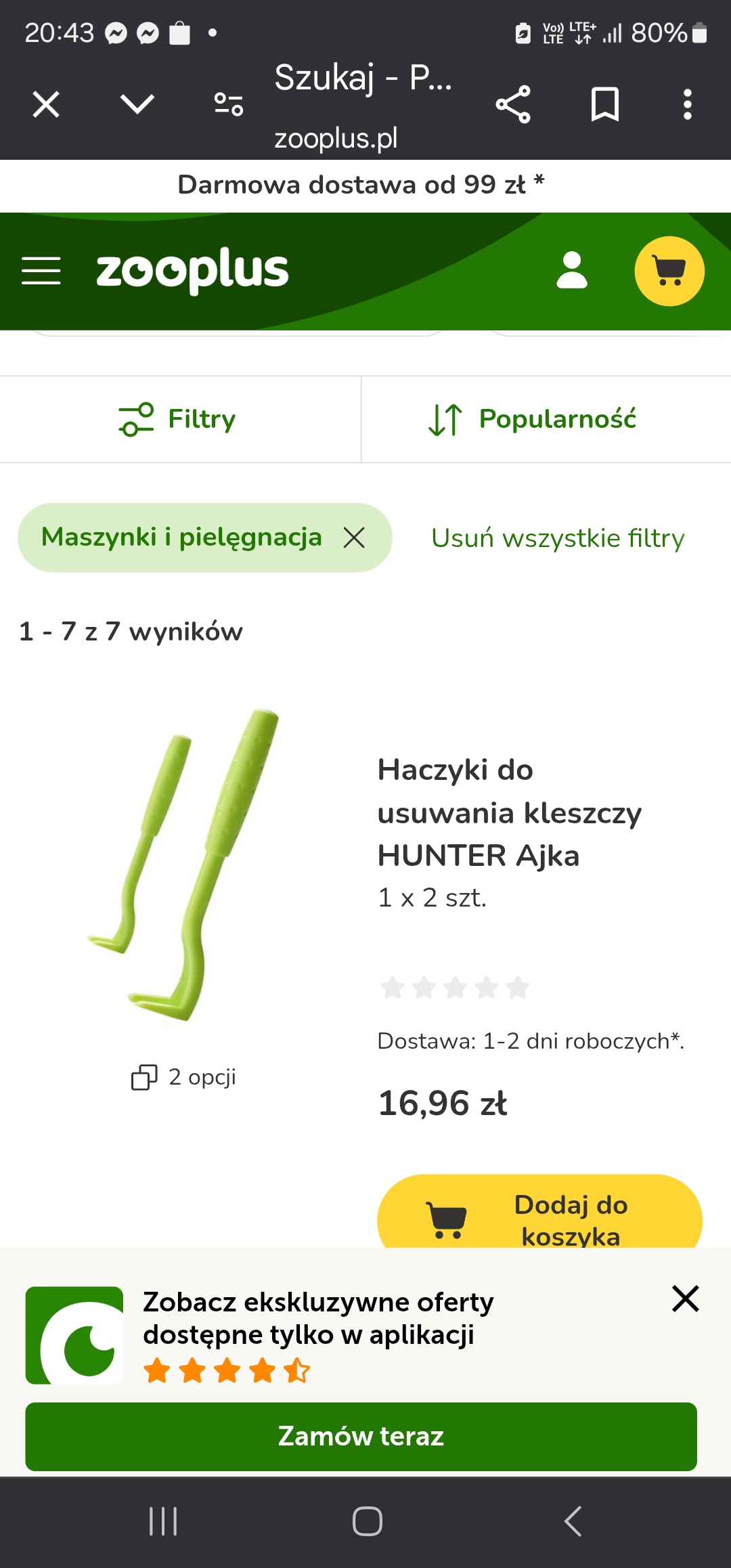Open site settings icon next to the title
The width and height of the screenshot is (731, 1568).
click(x=229, y=104)
